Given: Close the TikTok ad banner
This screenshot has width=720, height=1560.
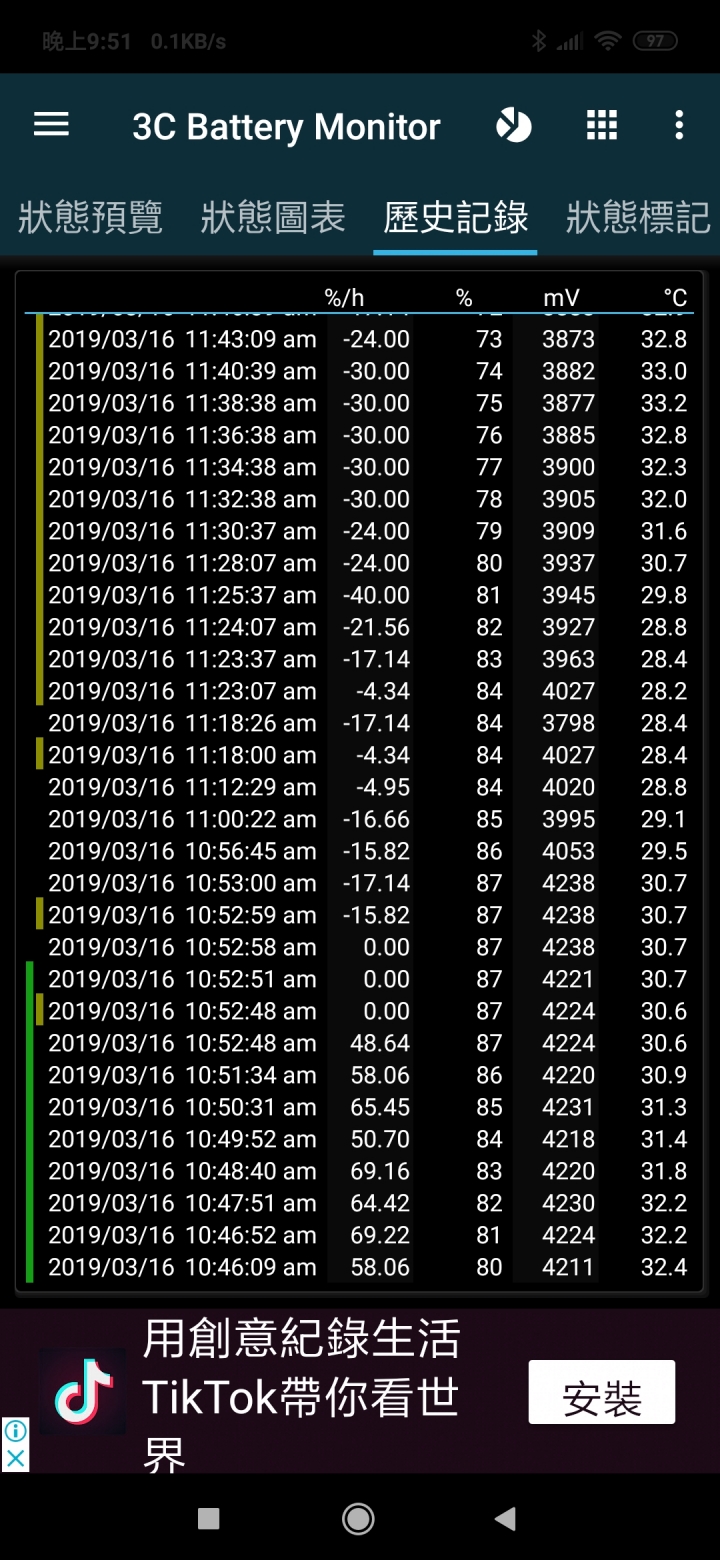Looking at the screenshot, I should 15,1458.
